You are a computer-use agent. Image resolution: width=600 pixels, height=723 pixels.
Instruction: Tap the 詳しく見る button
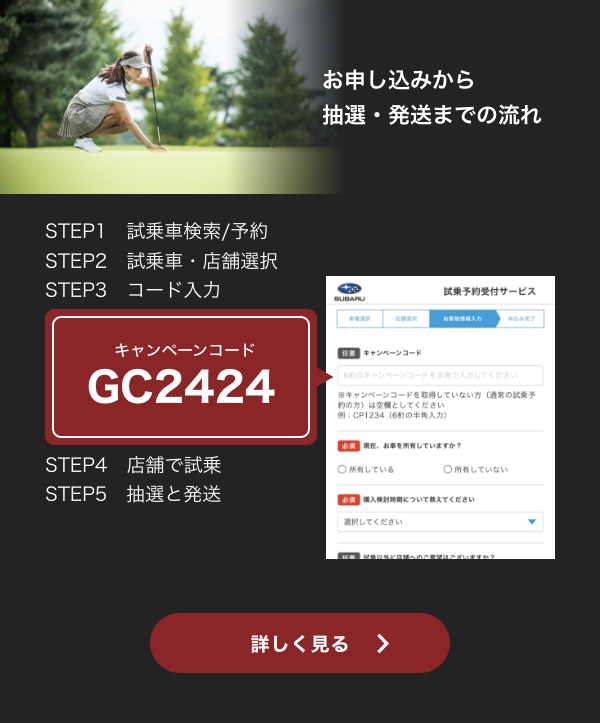300,643
